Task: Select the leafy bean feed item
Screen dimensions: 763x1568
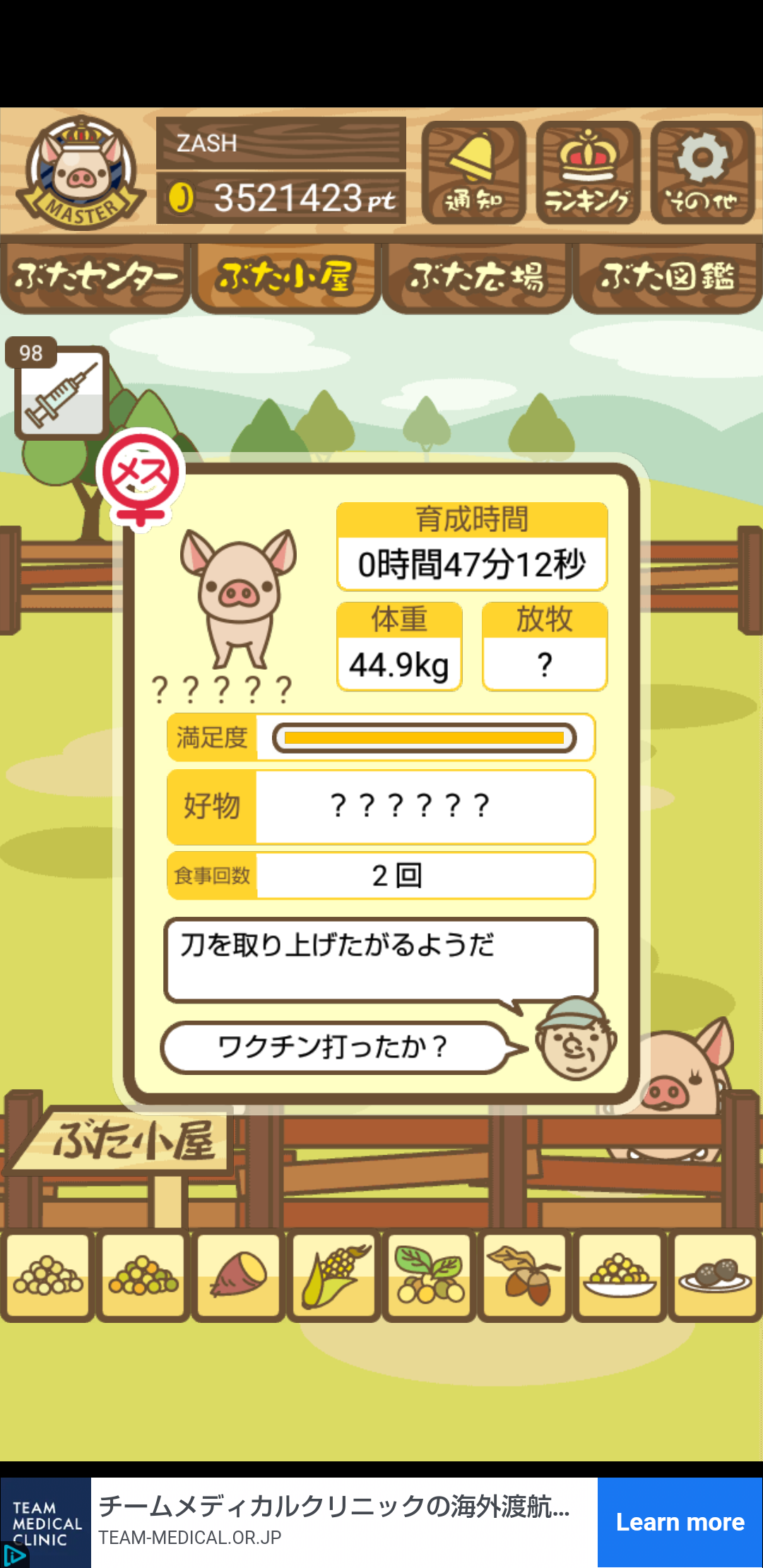Action: (x=430, y=1276)
